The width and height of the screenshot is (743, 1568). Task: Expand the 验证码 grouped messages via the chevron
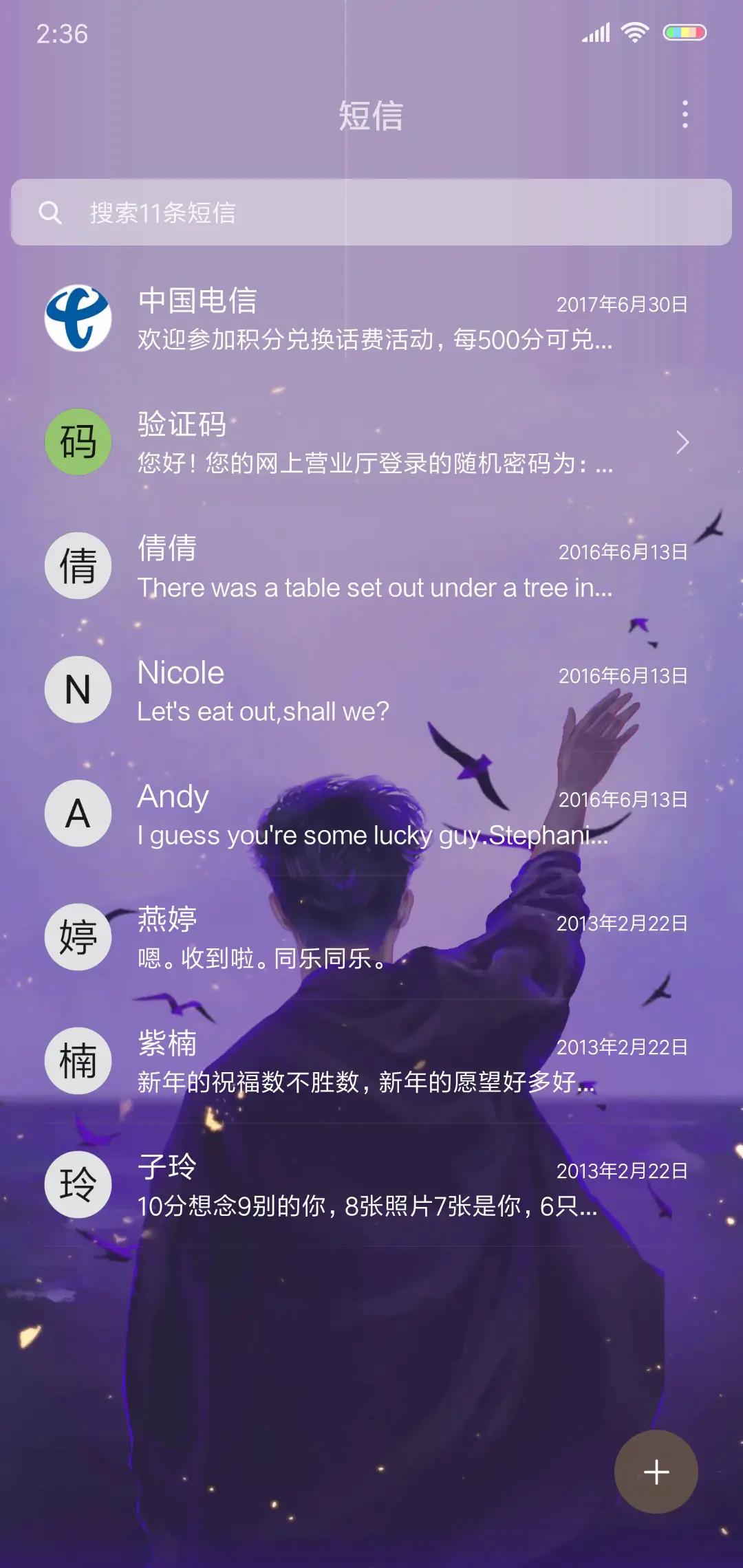tap(682, 444)
